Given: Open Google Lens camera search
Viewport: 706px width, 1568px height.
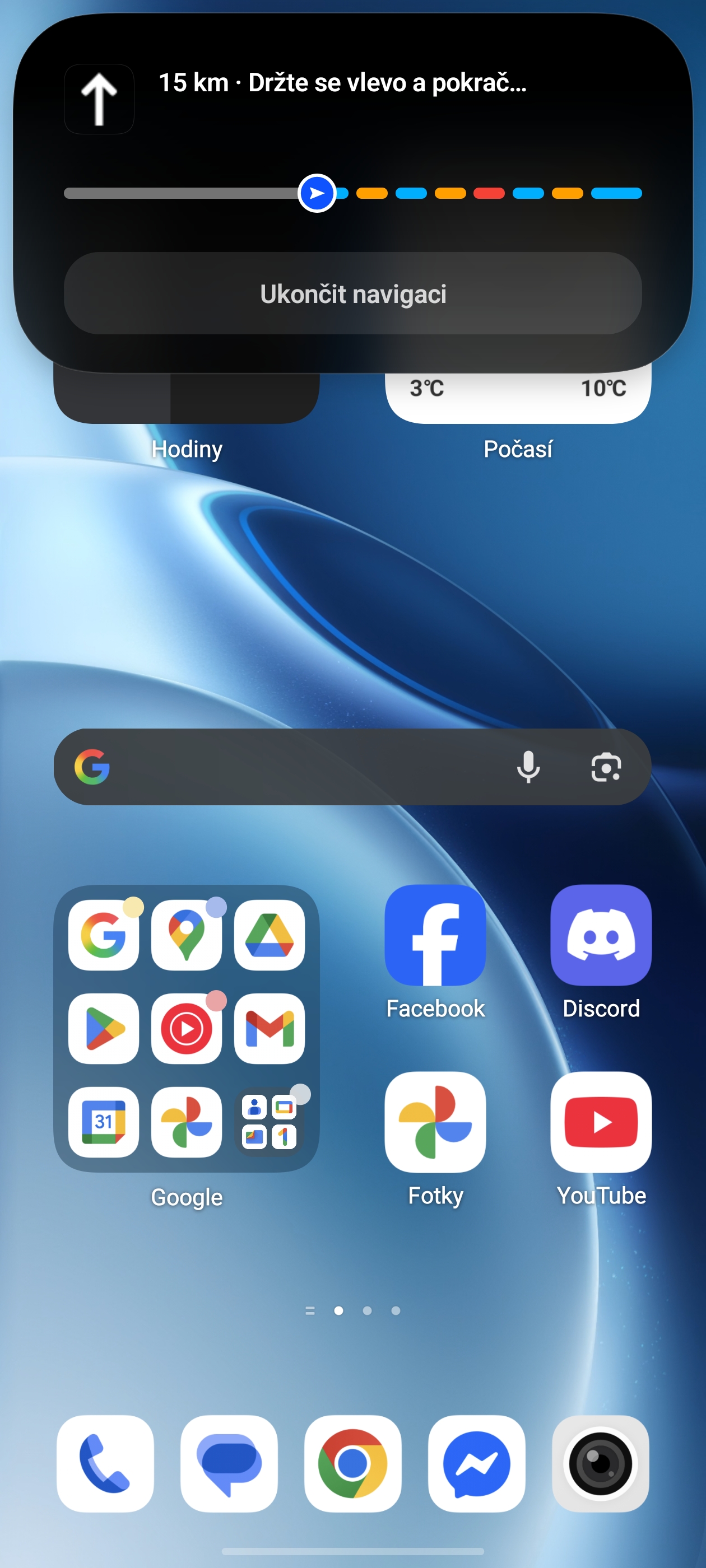Looking at the screenshot, I should (606, 767).
